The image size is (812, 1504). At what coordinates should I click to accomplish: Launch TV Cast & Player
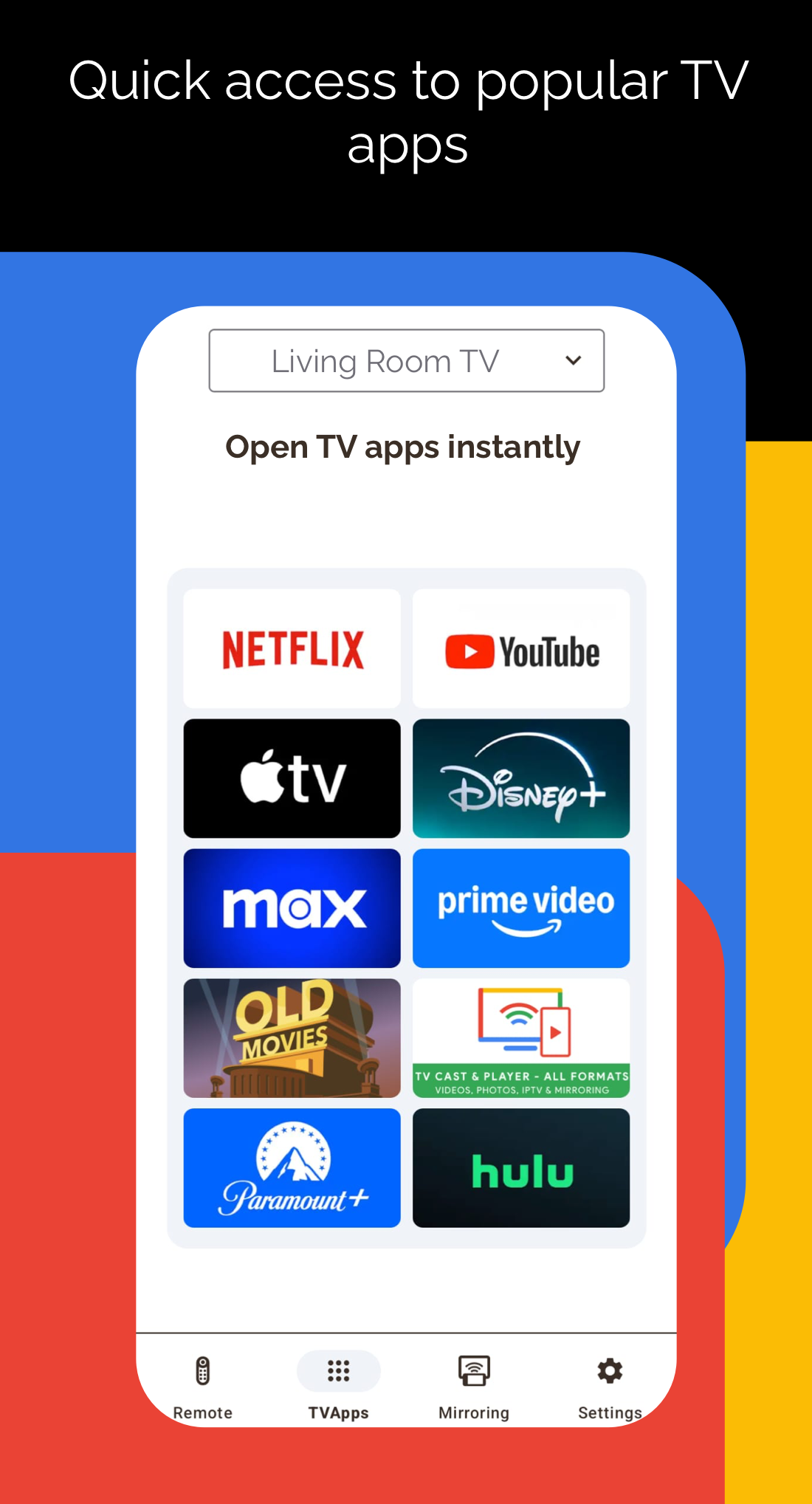pos(521,1038)
